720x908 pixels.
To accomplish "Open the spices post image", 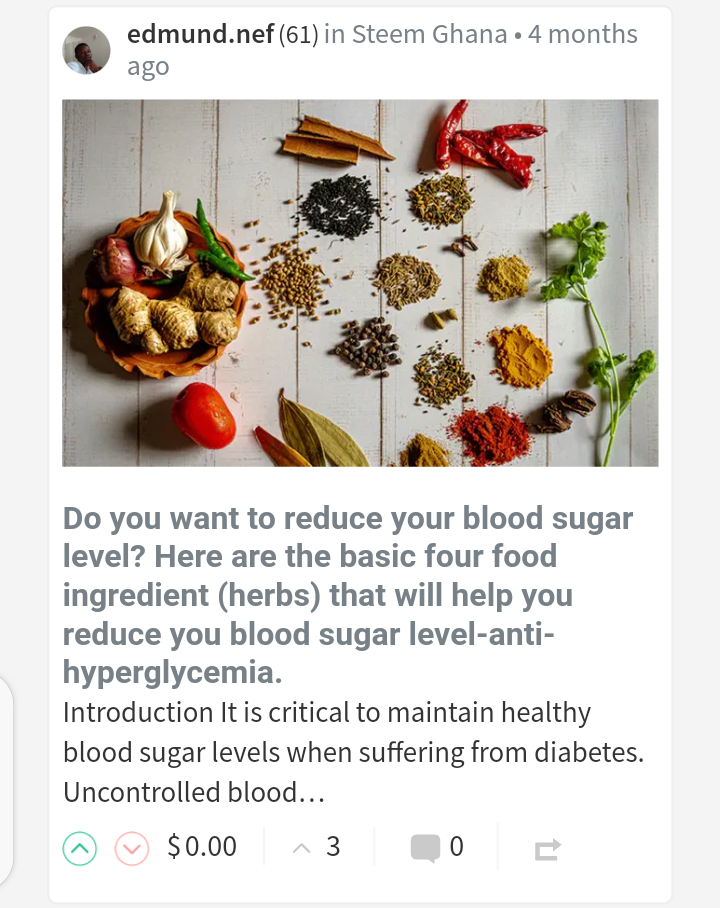I will point(360,283).
